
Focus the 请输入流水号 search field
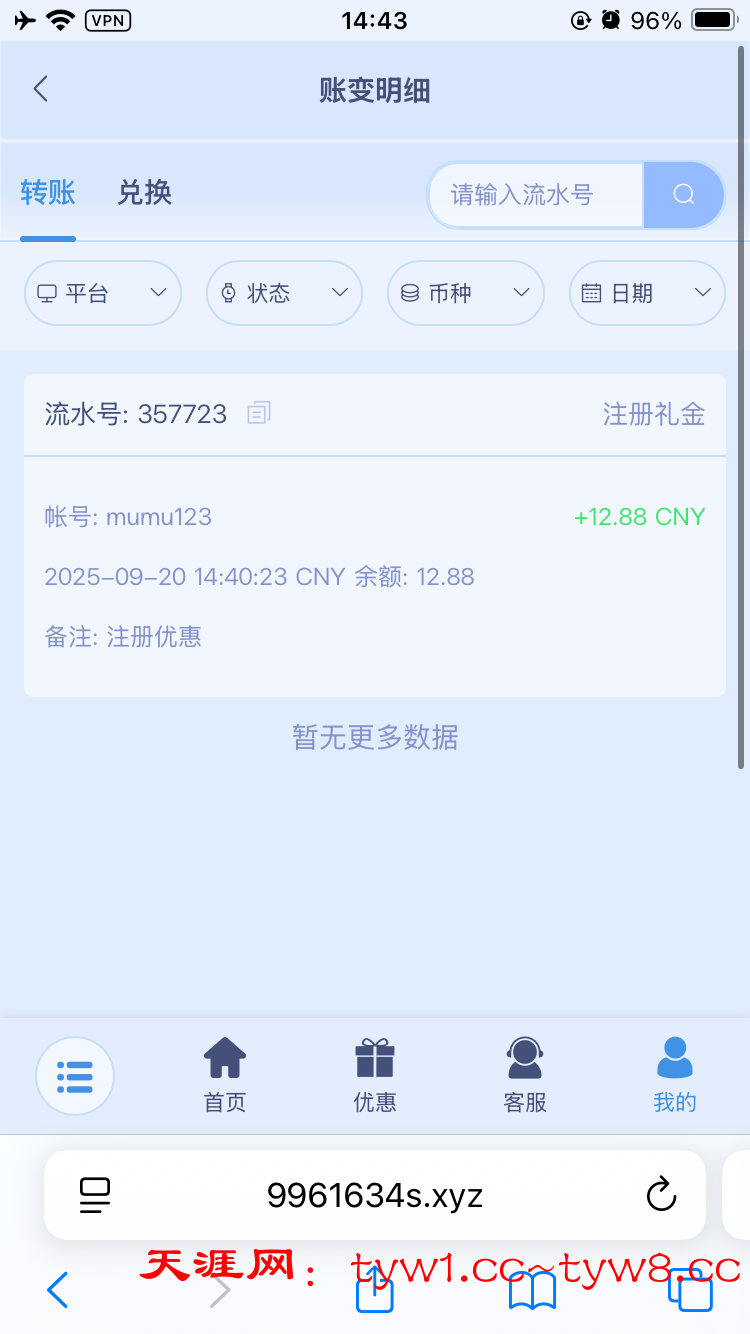(x=536, y=195)
